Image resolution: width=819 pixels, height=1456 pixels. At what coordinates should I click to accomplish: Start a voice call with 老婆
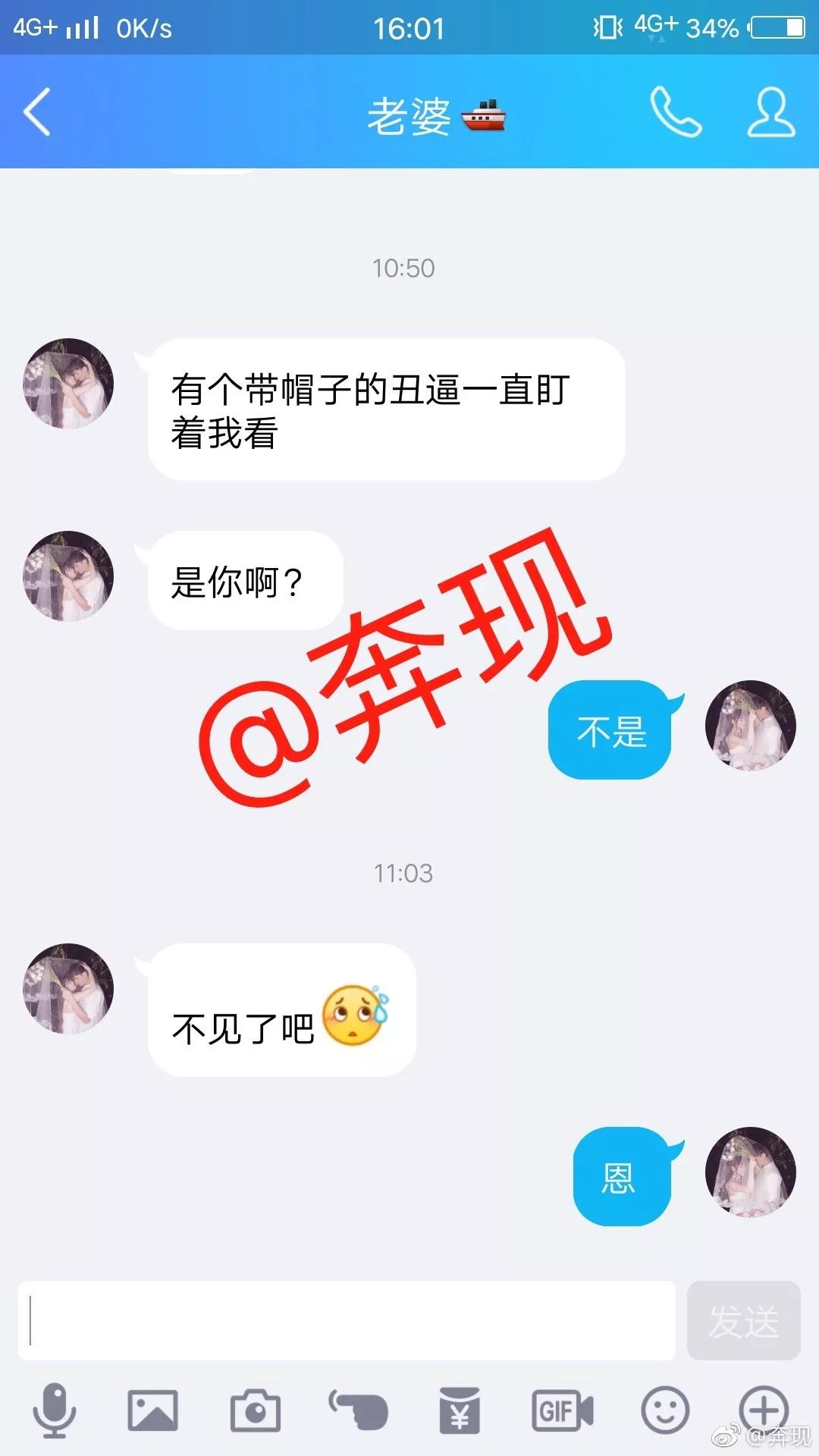[x=675, y=112]
